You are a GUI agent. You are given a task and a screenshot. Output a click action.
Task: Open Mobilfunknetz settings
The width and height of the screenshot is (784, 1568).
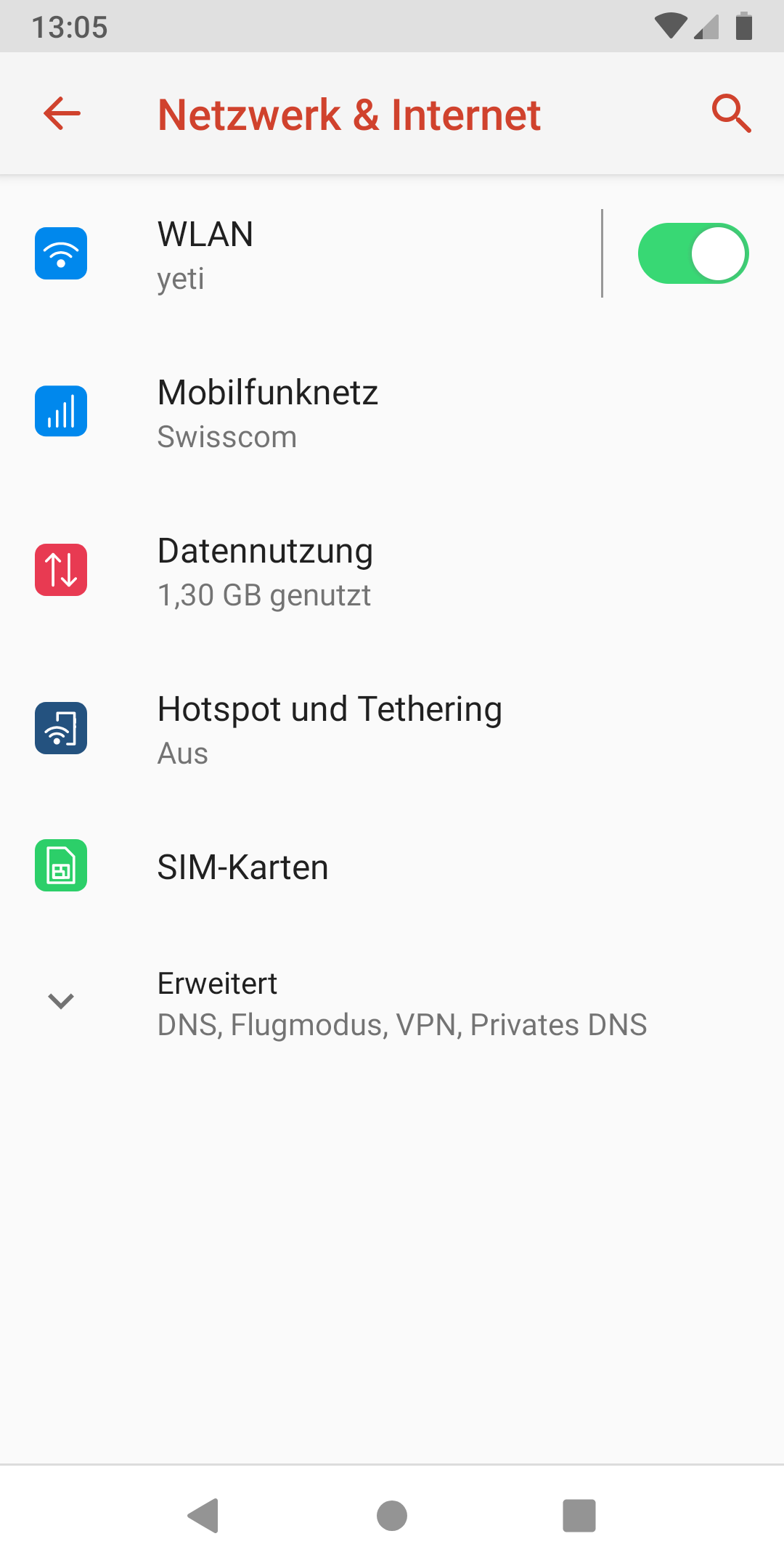coord(392,412)
